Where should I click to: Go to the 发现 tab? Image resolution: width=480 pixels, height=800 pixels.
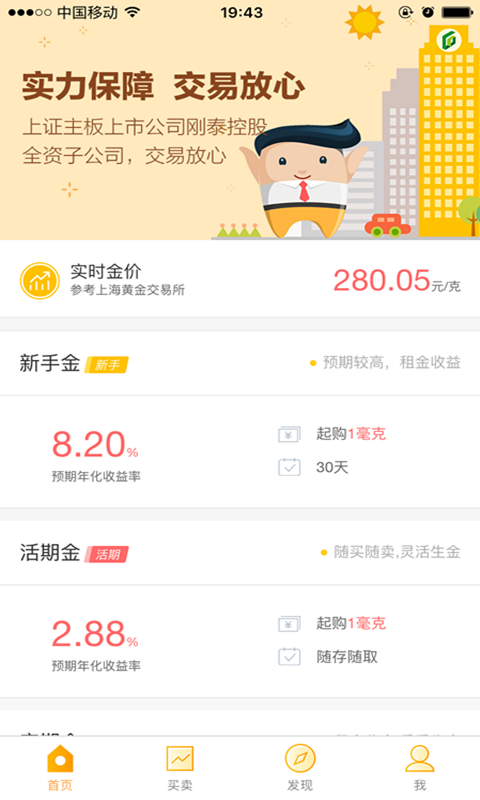300,768
